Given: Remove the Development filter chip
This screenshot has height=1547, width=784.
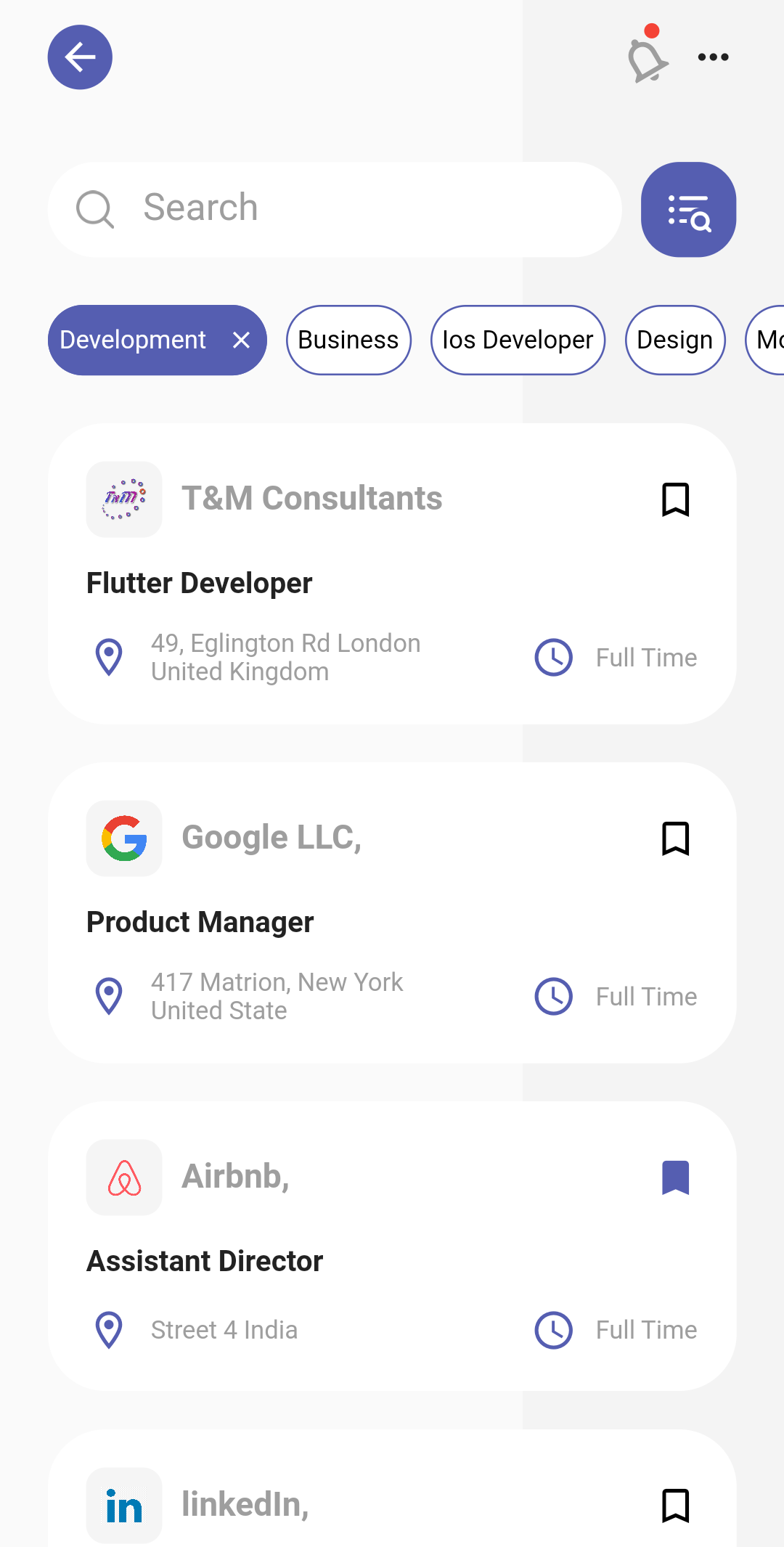Looking at the screenshot, I should coord(241,340).
